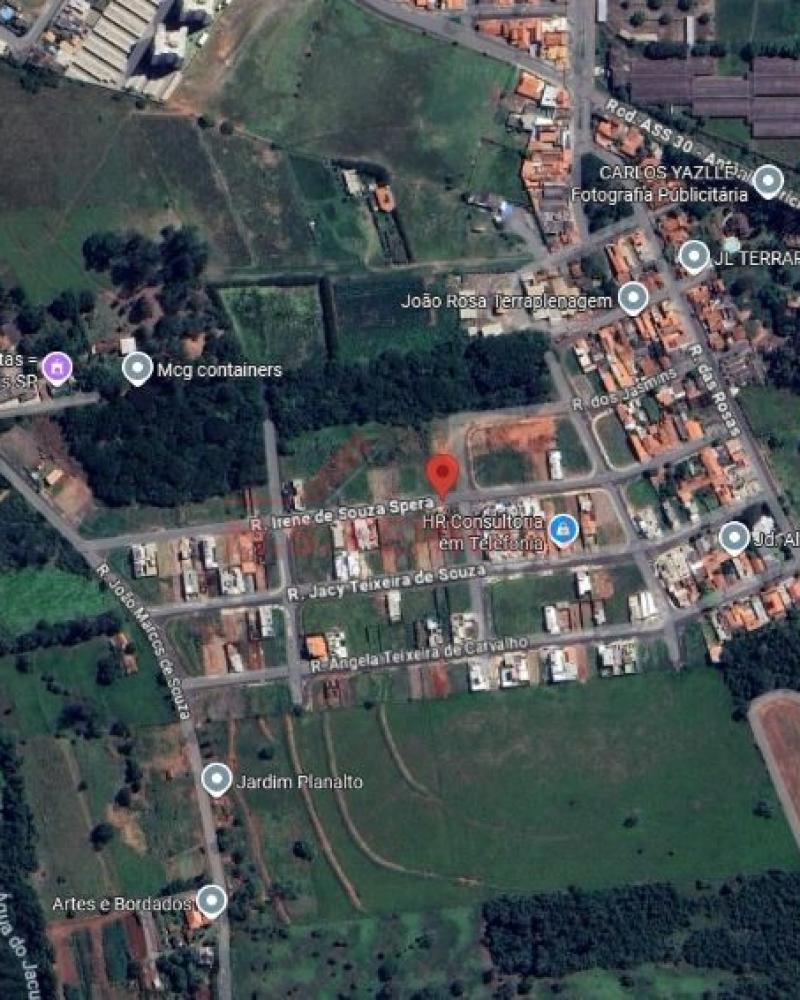
Task: Open the purple lodging pin
Action: tap(57, 367)
